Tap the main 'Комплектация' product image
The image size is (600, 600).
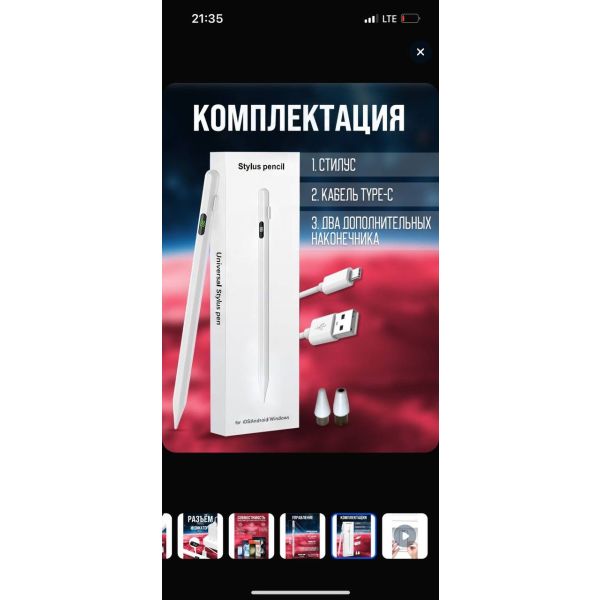[300, 268]
